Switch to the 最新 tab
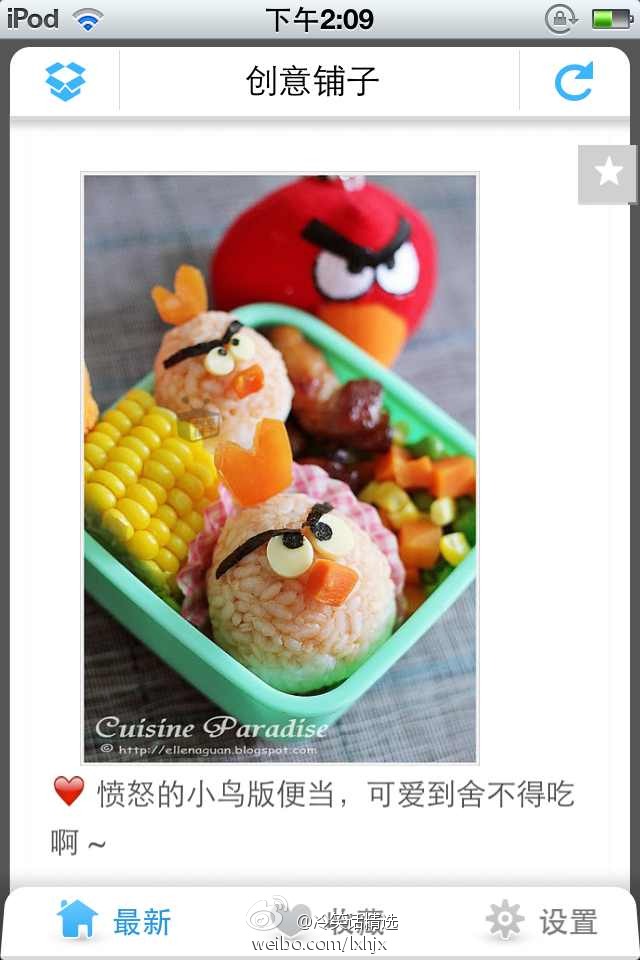The image size is (640, 960). (114, 920)
